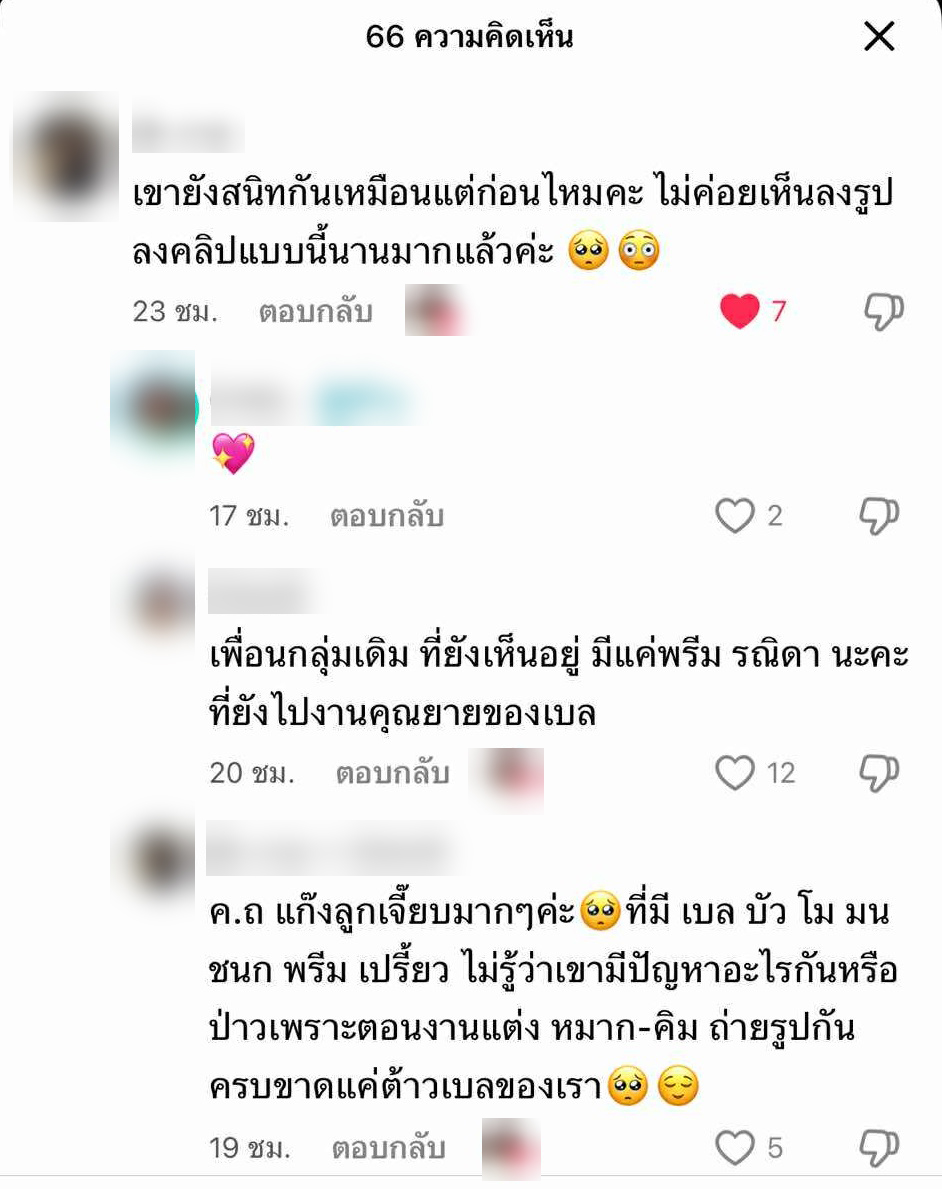Reply to the comment posted 19 ชม. ago

pyautogui.click(x=387, y=1147)
